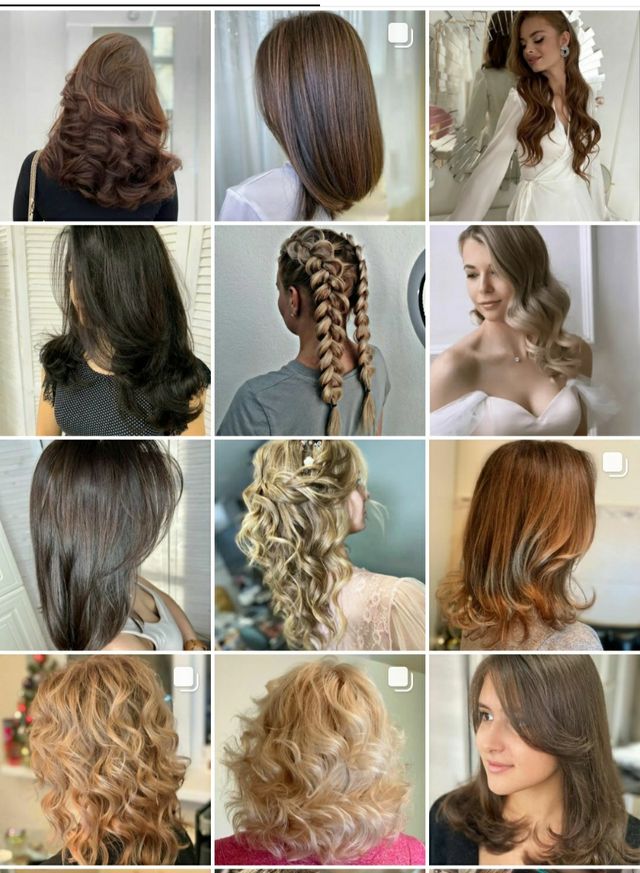Open the blonde curls with hairpin post
The image size is (640, 873).
[319, 545]
